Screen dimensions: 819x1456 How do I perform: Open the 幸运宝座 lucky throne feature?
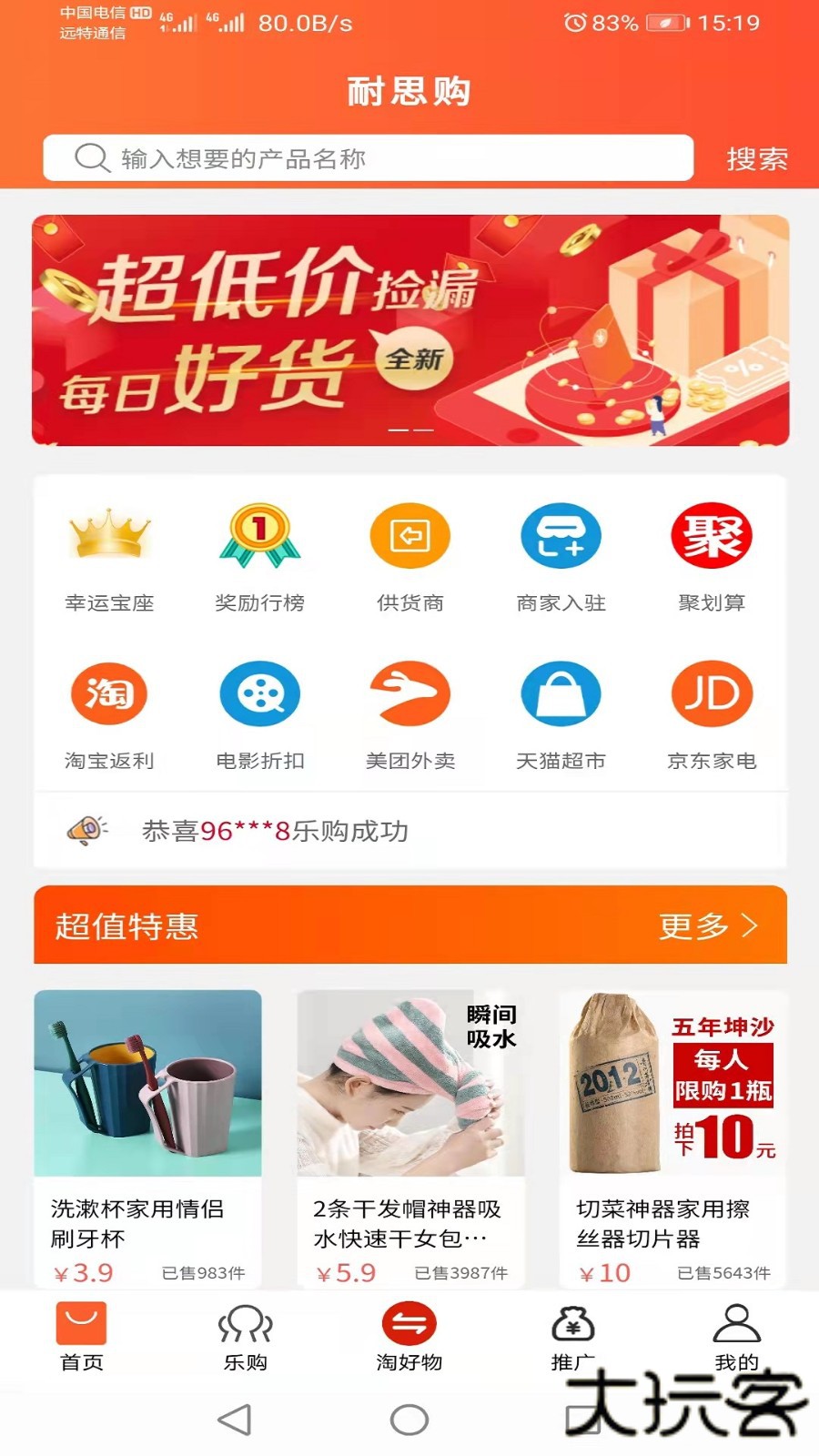click(x=108, y=555)
